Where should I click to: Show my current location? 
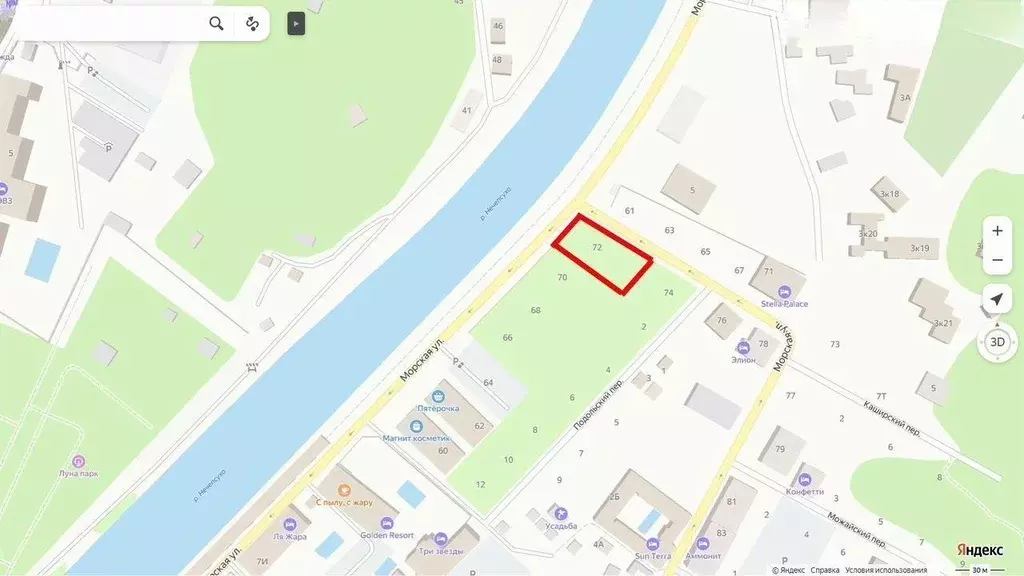coord(997,299)
